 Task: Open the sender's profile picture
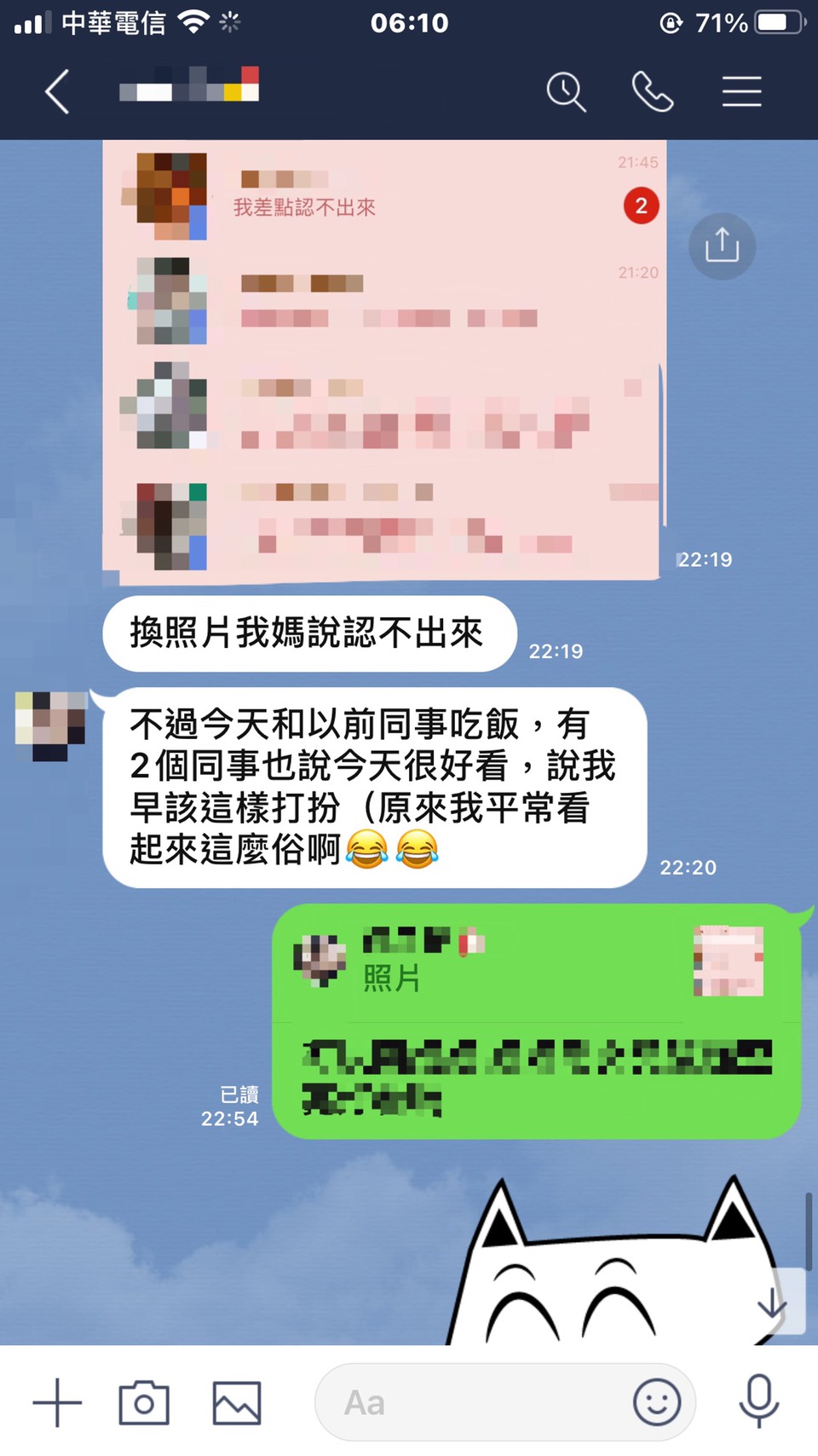click(50, 725)
